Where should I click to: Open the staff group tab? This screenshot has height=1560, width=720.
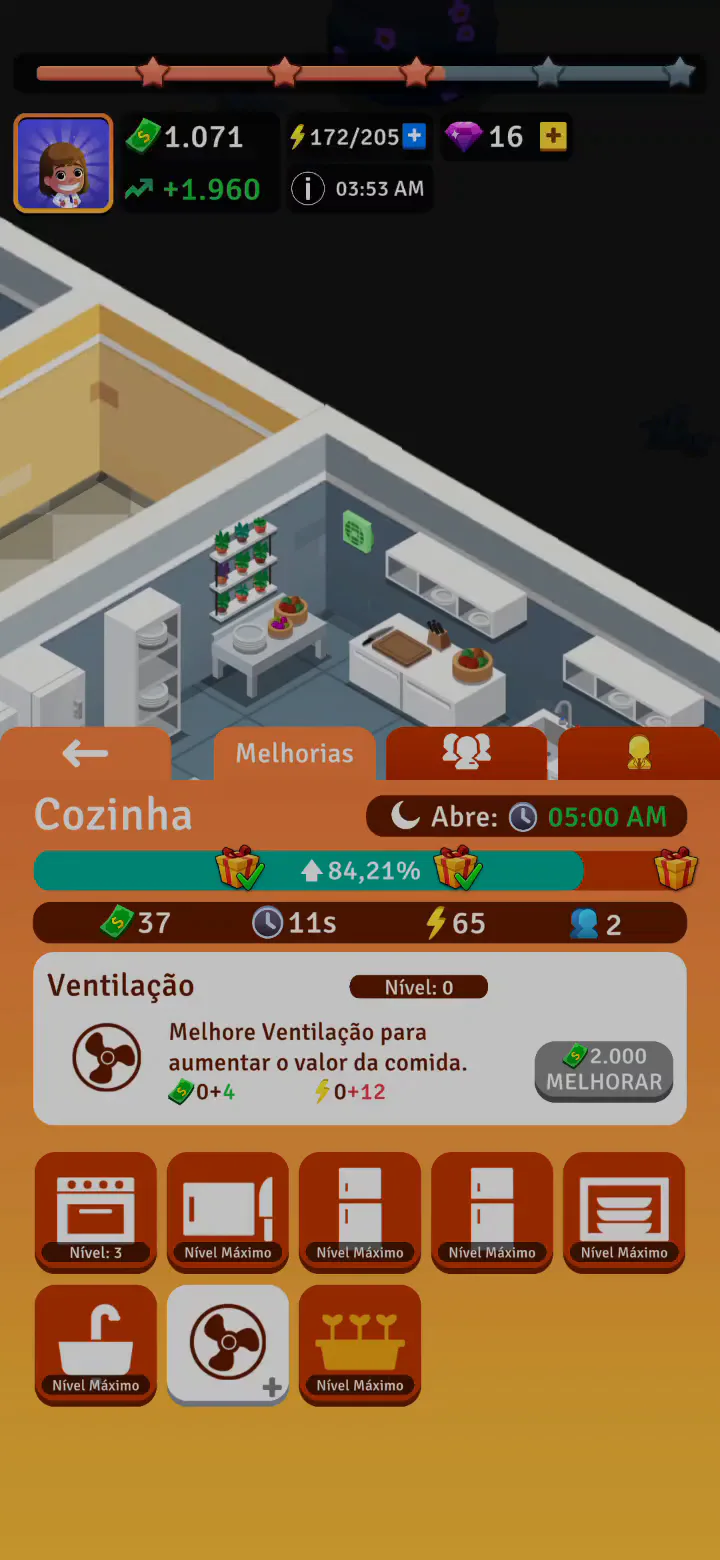(466, 753)
